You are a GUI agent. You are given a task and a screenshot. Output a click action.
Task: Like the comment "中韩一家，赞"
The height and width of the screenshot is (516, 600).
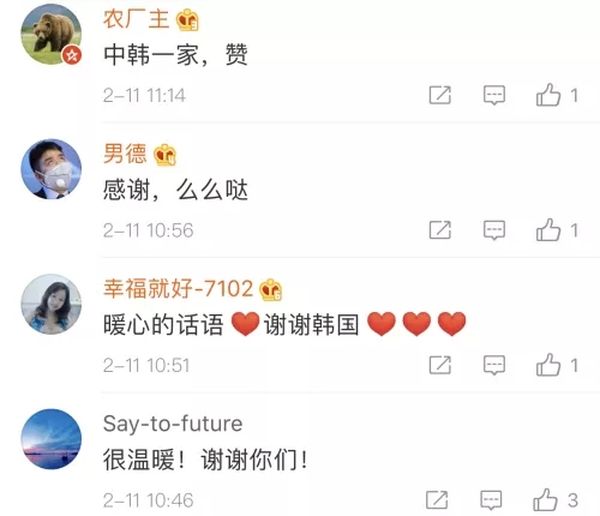pos(548,96)
